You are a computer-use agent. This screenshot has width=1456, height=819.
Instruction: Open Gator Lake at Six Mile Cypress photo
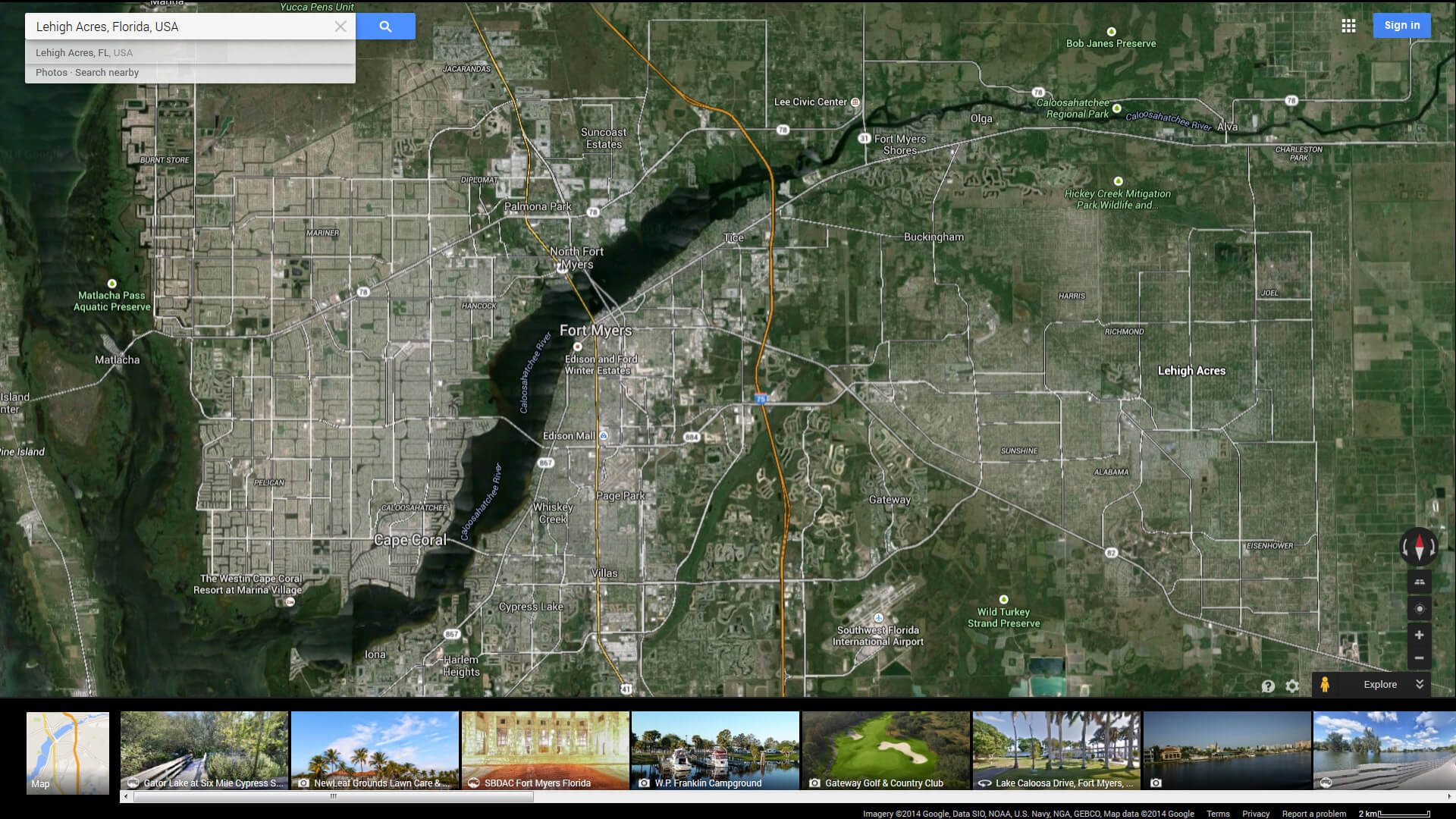[204, 750]
